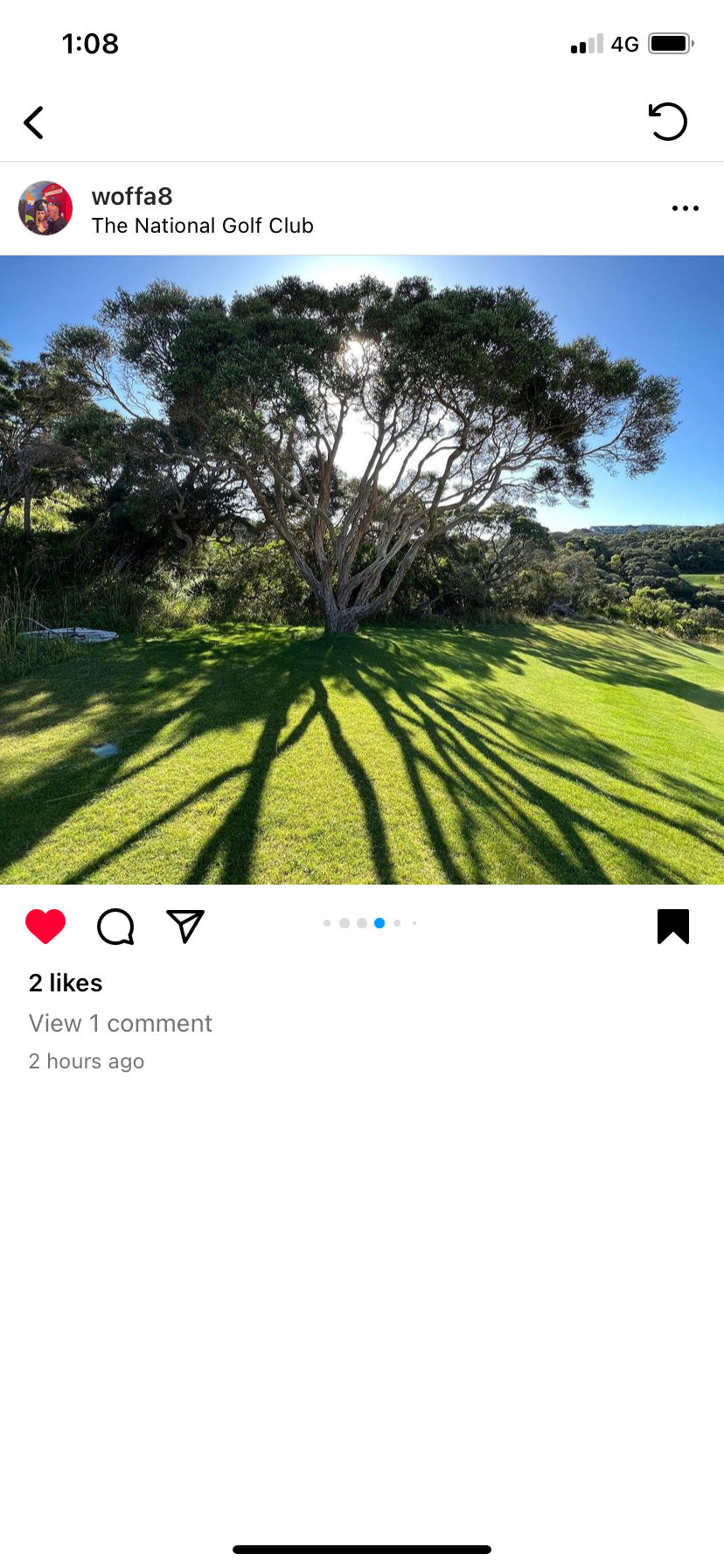Open View 1 comment
This screenshot has width=724, height=1568.
click(x=121, y=1023)
